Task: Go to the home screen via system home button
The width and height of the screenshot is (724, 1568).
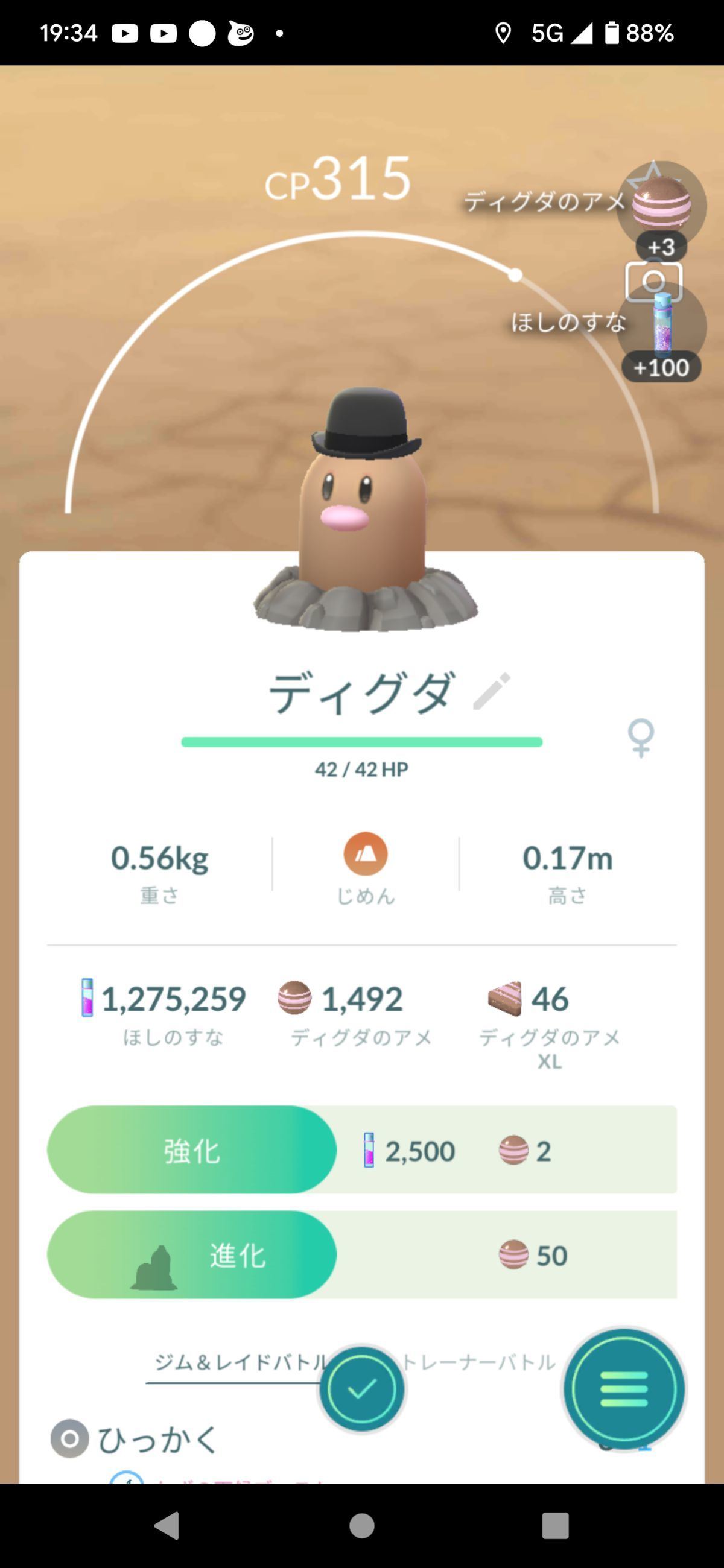Action: tap(361, 1525)
